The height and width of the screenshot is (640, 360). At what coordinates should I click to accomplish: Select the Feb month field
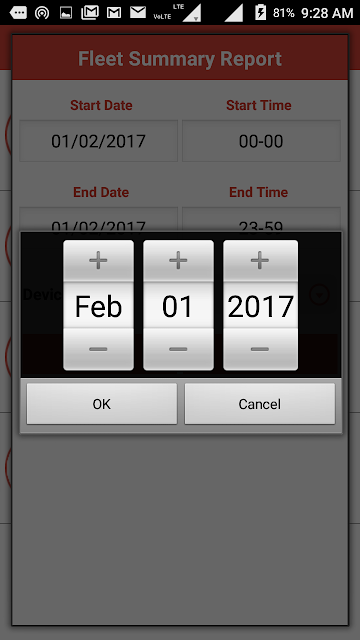pyautogui.click(x=98, y=306)
